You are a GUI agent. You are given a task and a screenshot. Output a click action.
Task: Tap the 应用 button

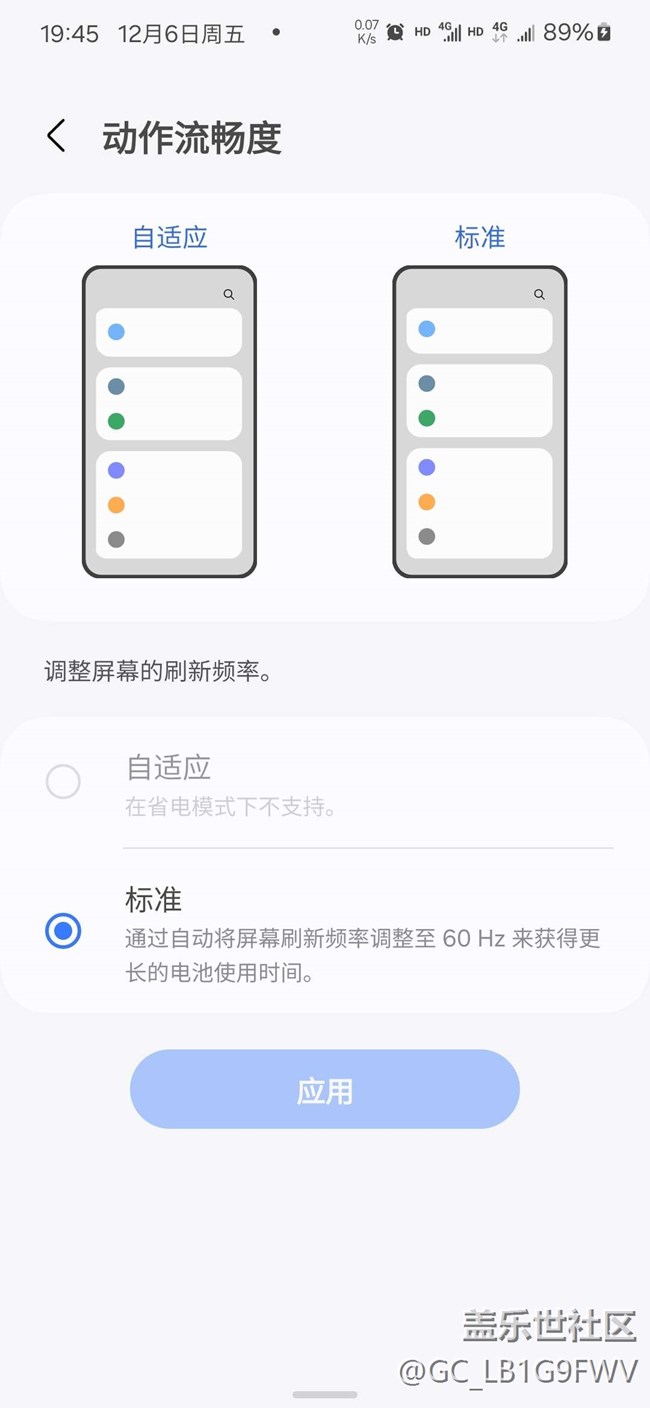[324, 1090]
